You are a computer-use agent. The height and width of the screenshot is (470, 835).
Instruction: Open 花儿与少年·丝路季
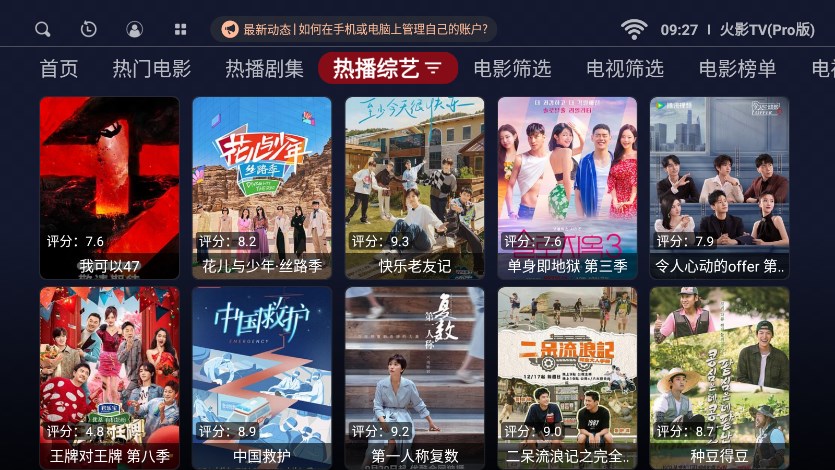tap(262, 187)
